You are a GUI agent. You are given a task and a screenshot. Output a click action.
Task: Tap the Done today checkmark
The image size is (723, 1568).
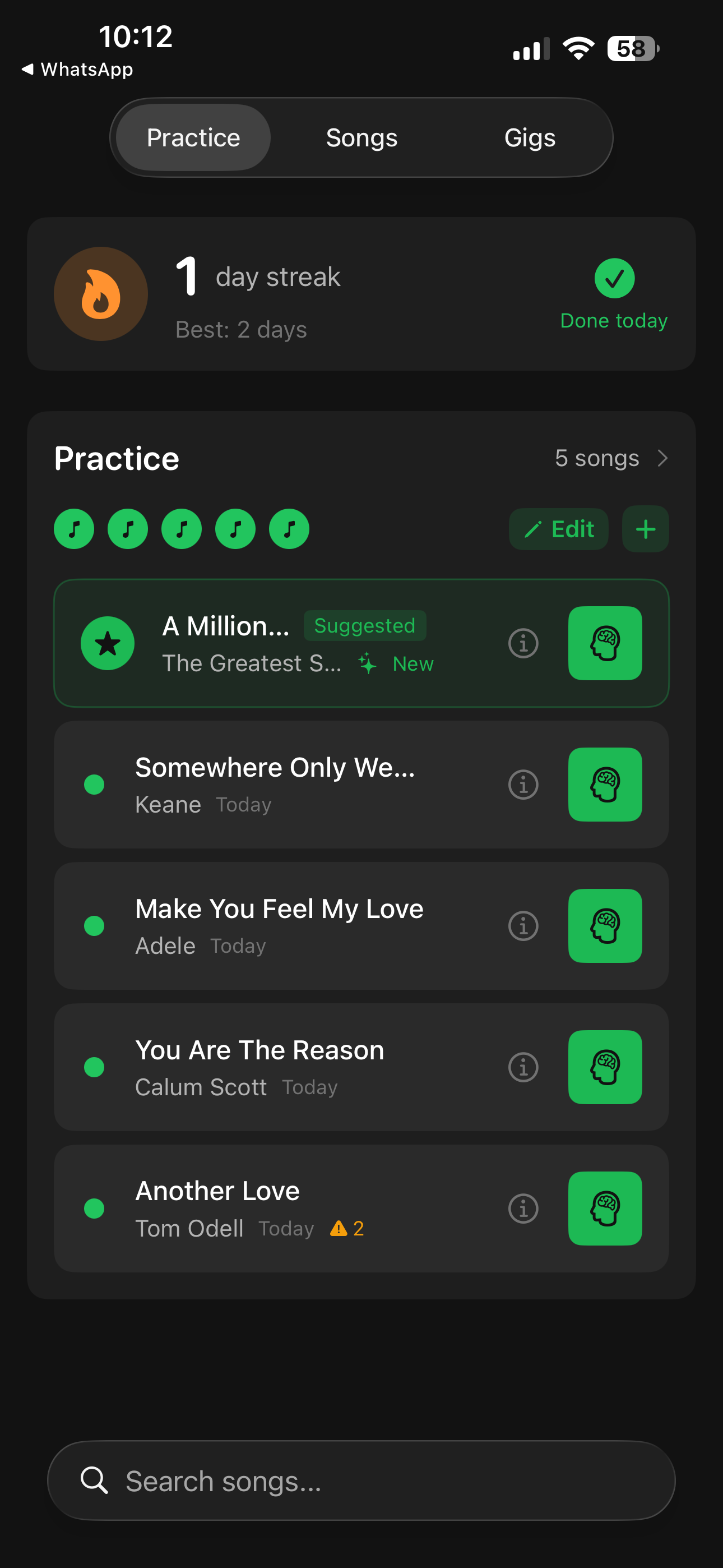pos(614,278)
